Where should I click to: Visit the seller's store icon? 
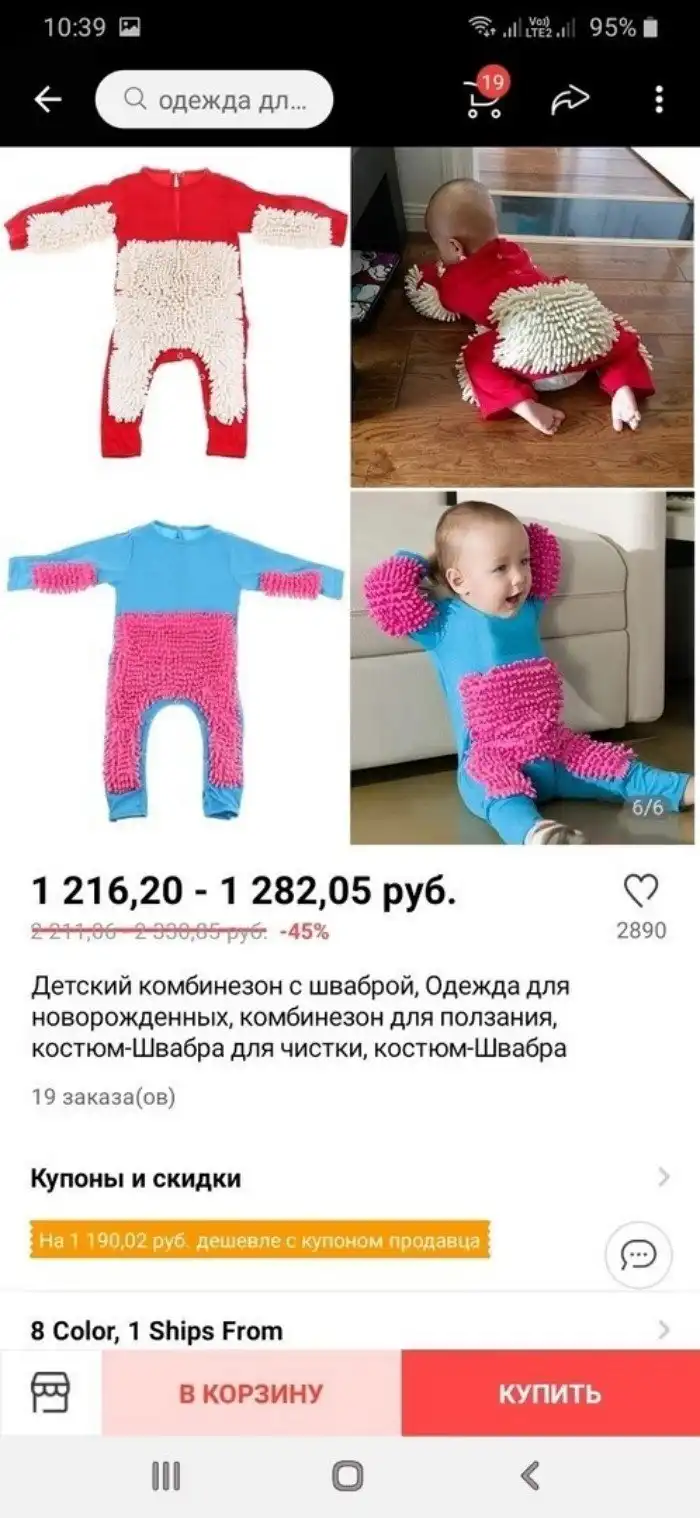[50, 1392]
